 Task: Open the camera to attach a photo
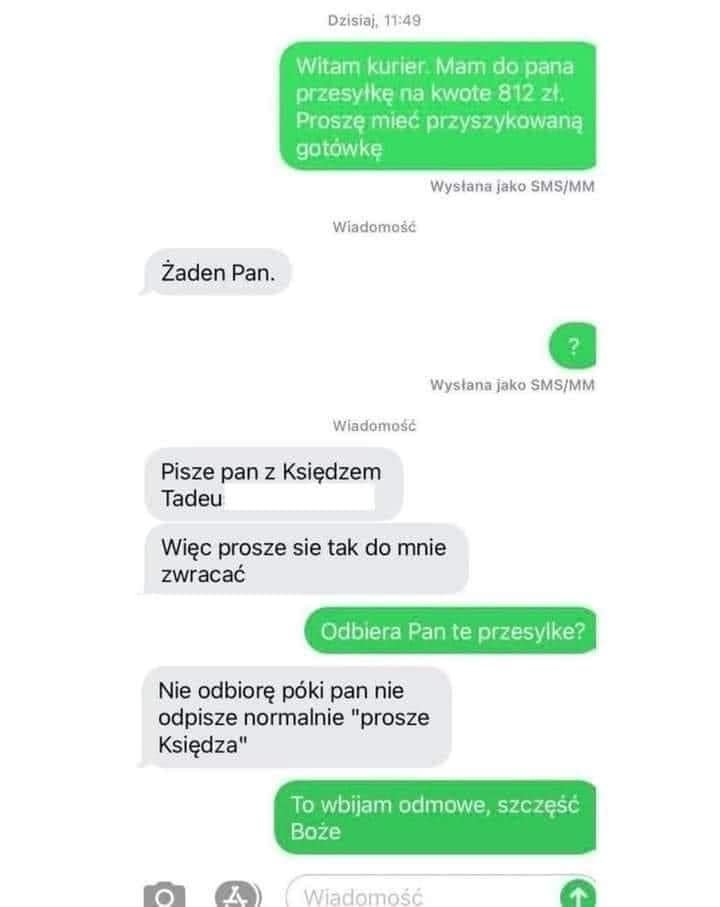click(164, 895)
